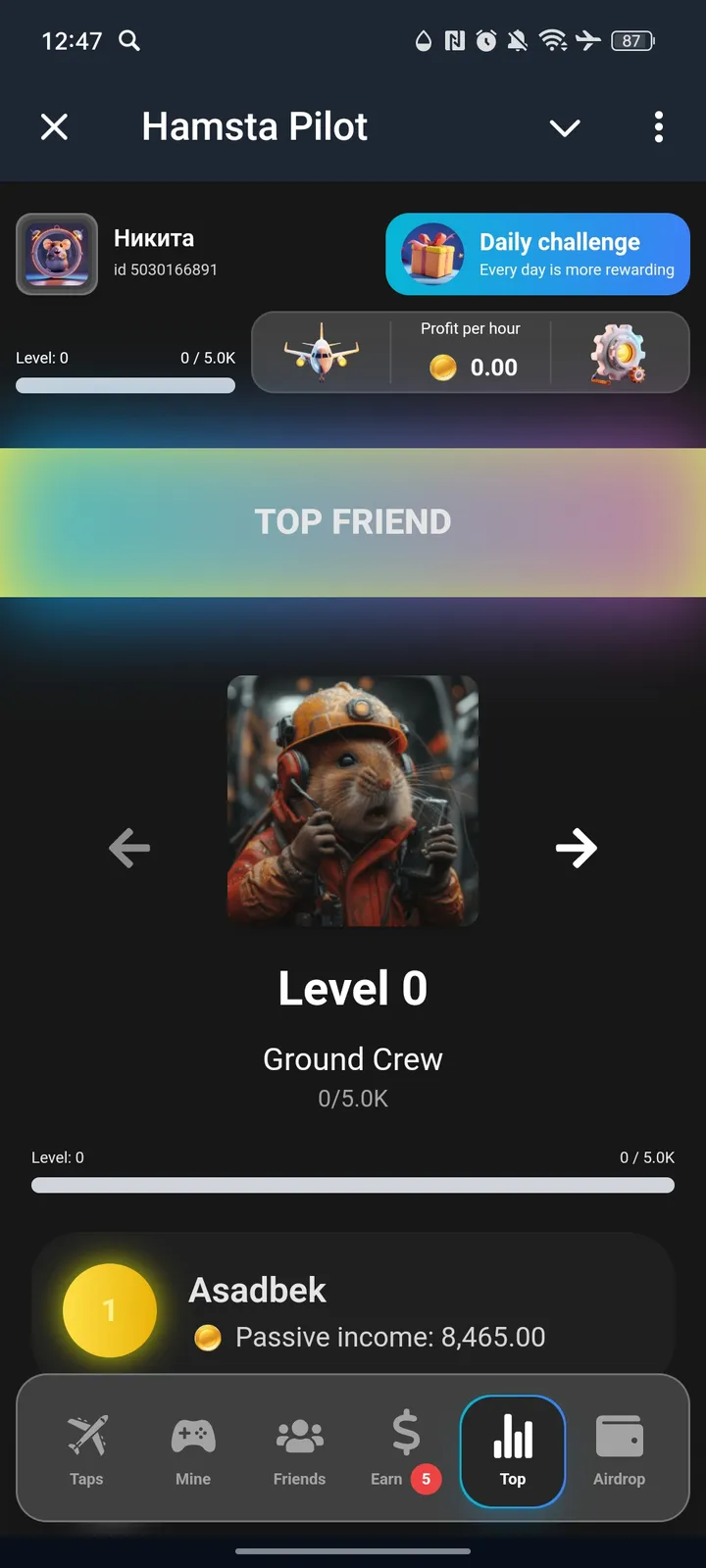
Task: Open the three-dot overflow menu
Action: pyautogui.click(x=658, y=126)
